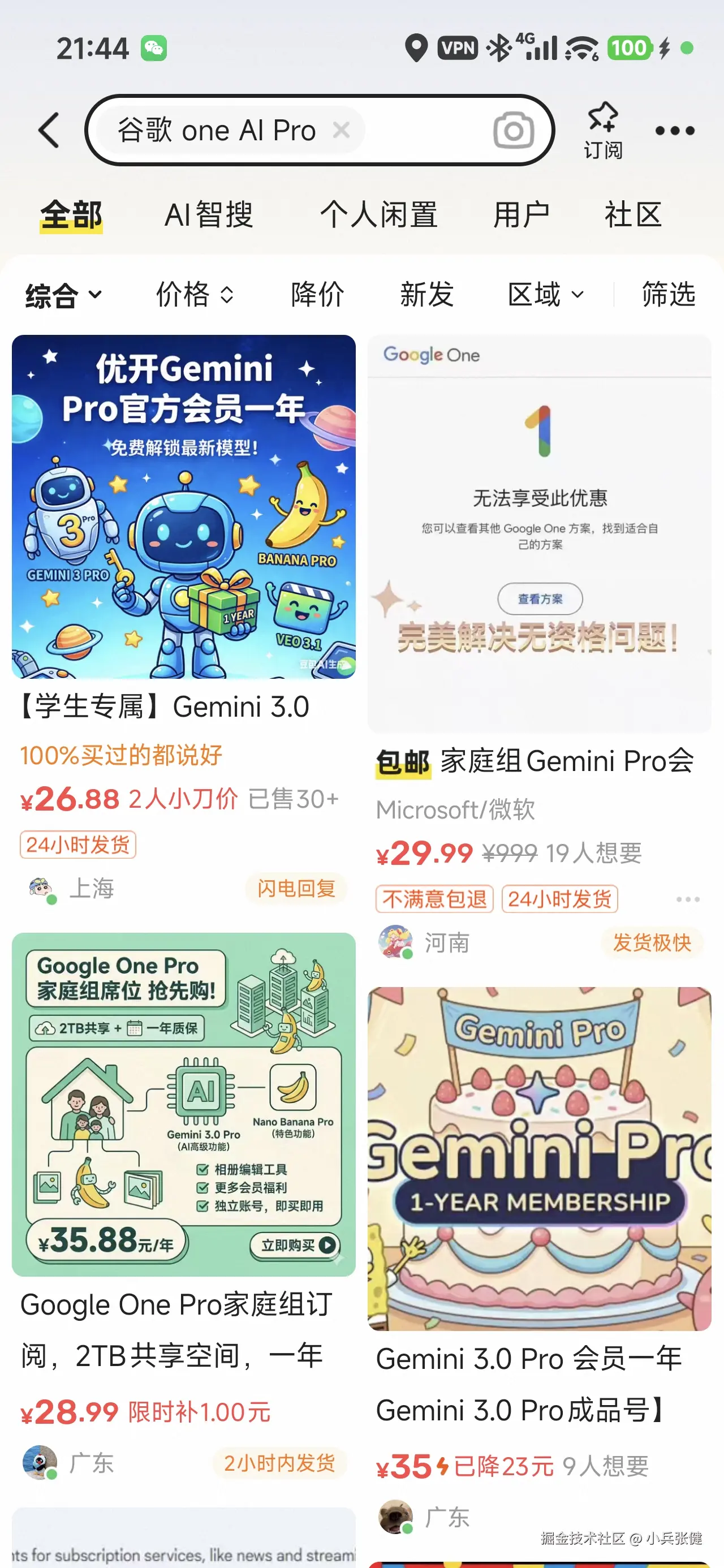Sort results by 价格
Image resolution: width=724 pixels, height=1568 pixels.
(x=194, y=295)
